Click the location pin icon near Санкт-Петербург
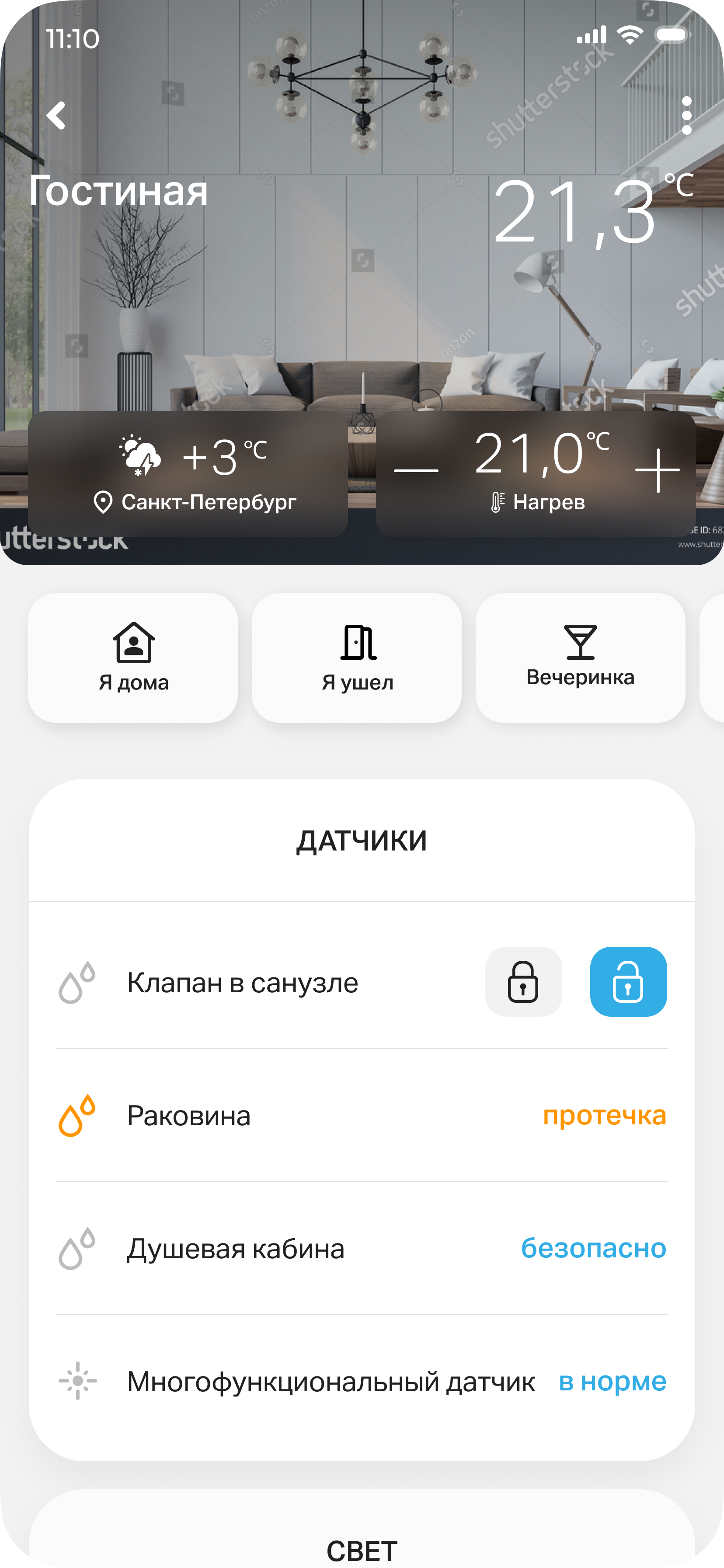Screen dimensions: 724x1568 (x=104, y=501)
